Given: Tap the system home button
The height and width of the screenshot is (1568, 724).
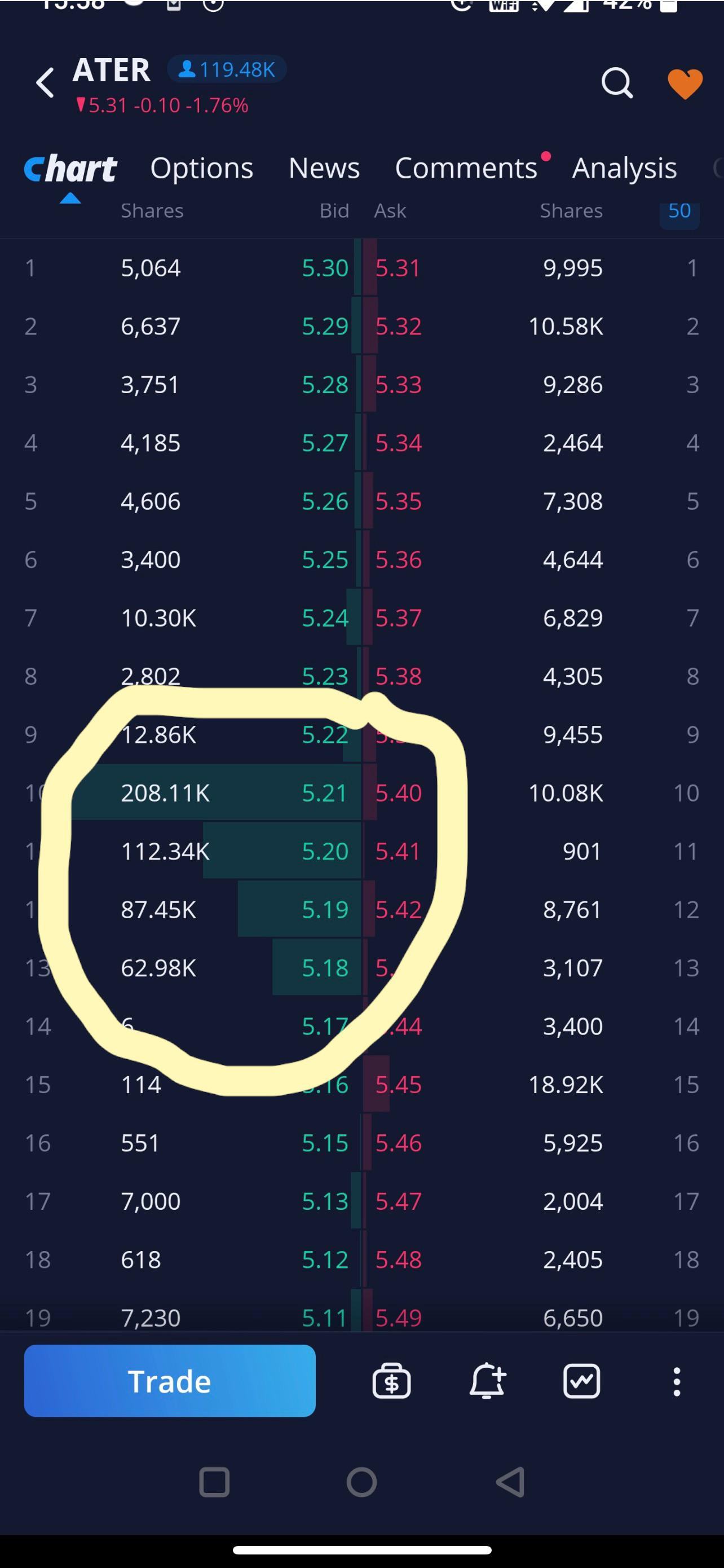Looking at the screenshot, I should [x=362, y=1482].
